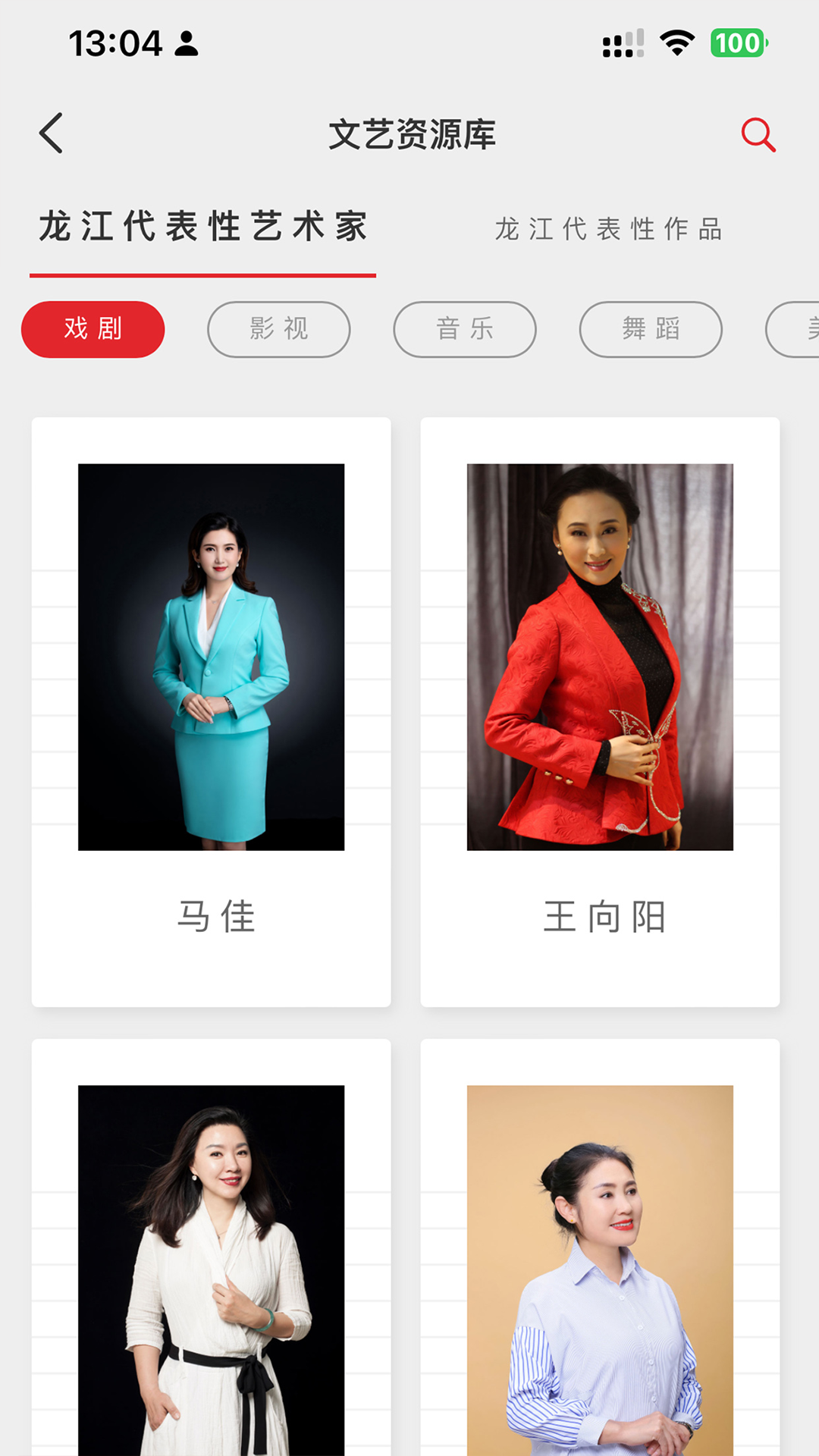Tap the 马佳 name label

pyautogui.click(x=215, y=917)
